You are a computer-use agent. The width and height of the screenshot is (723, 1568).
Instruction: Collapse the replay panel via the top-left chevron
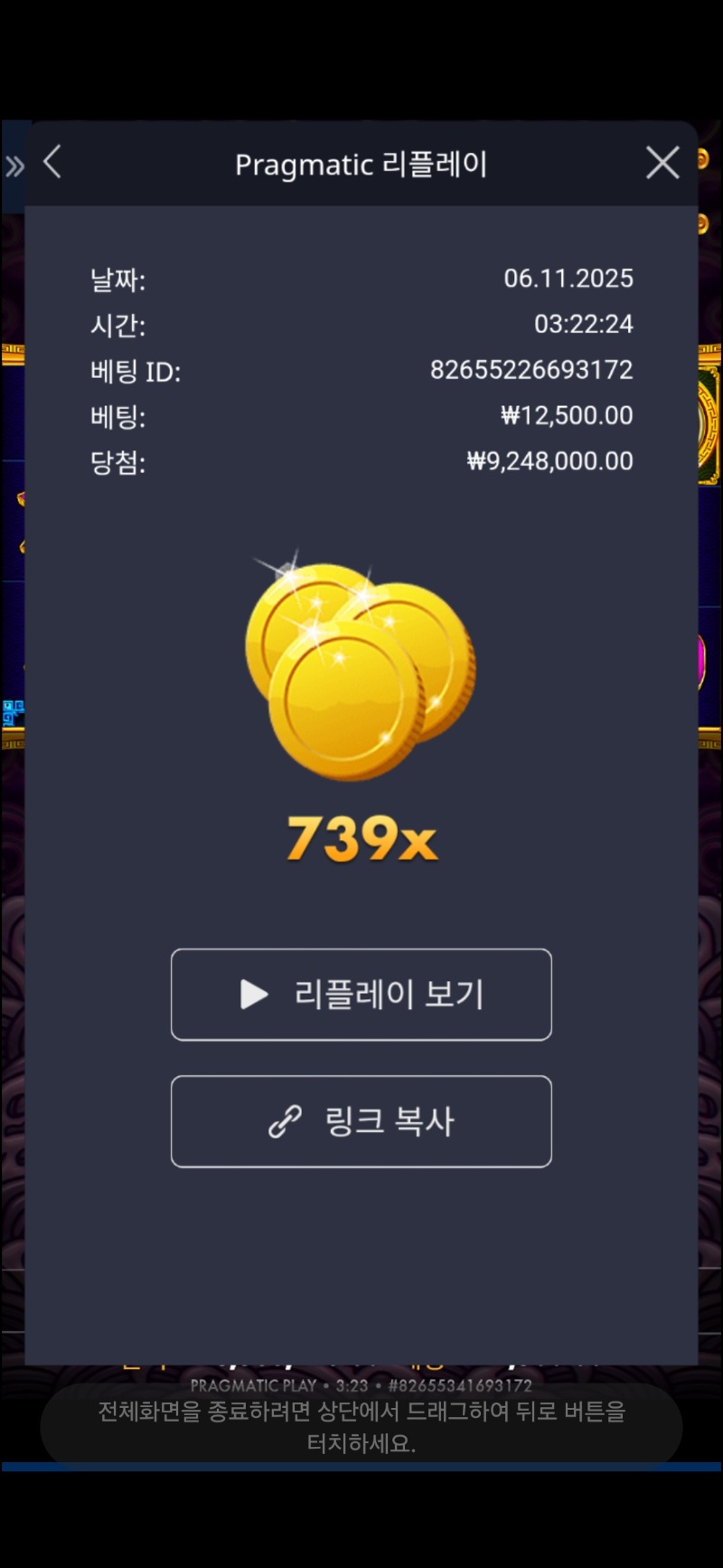point(52,163)
